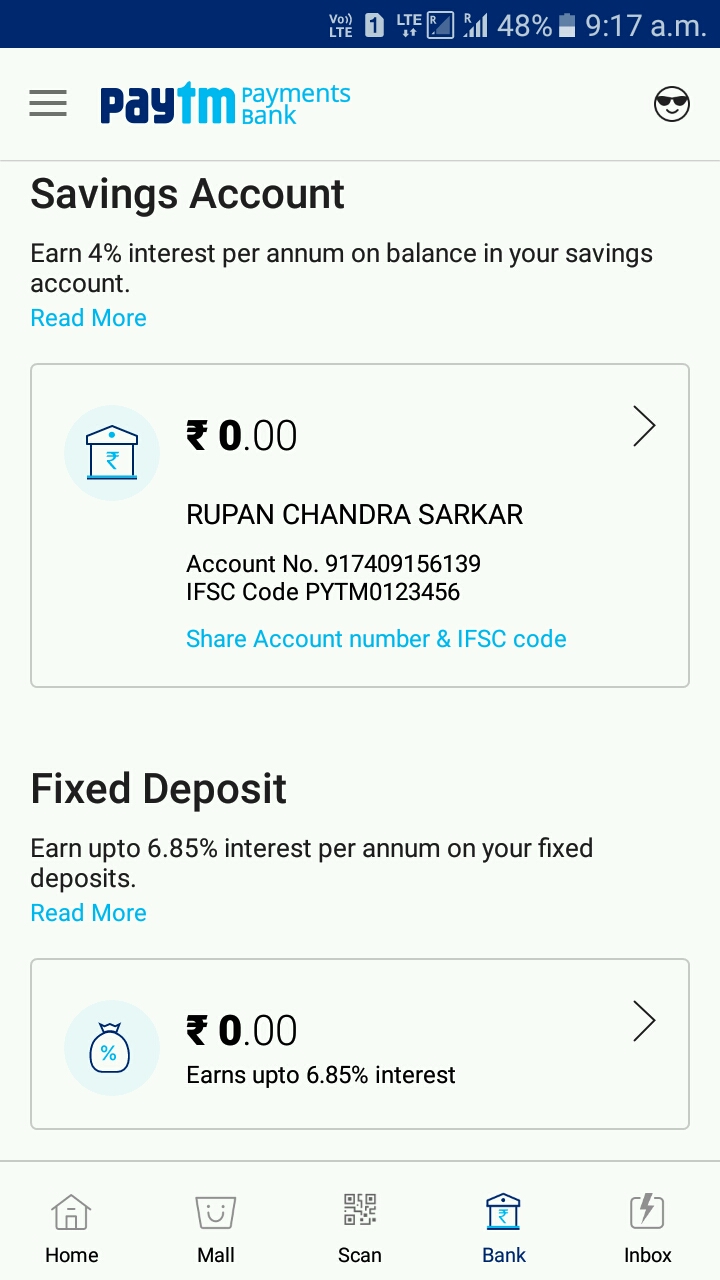Switch to the Mall tab
Viewport: 720px width, 1280px height.
(216, 1227)
